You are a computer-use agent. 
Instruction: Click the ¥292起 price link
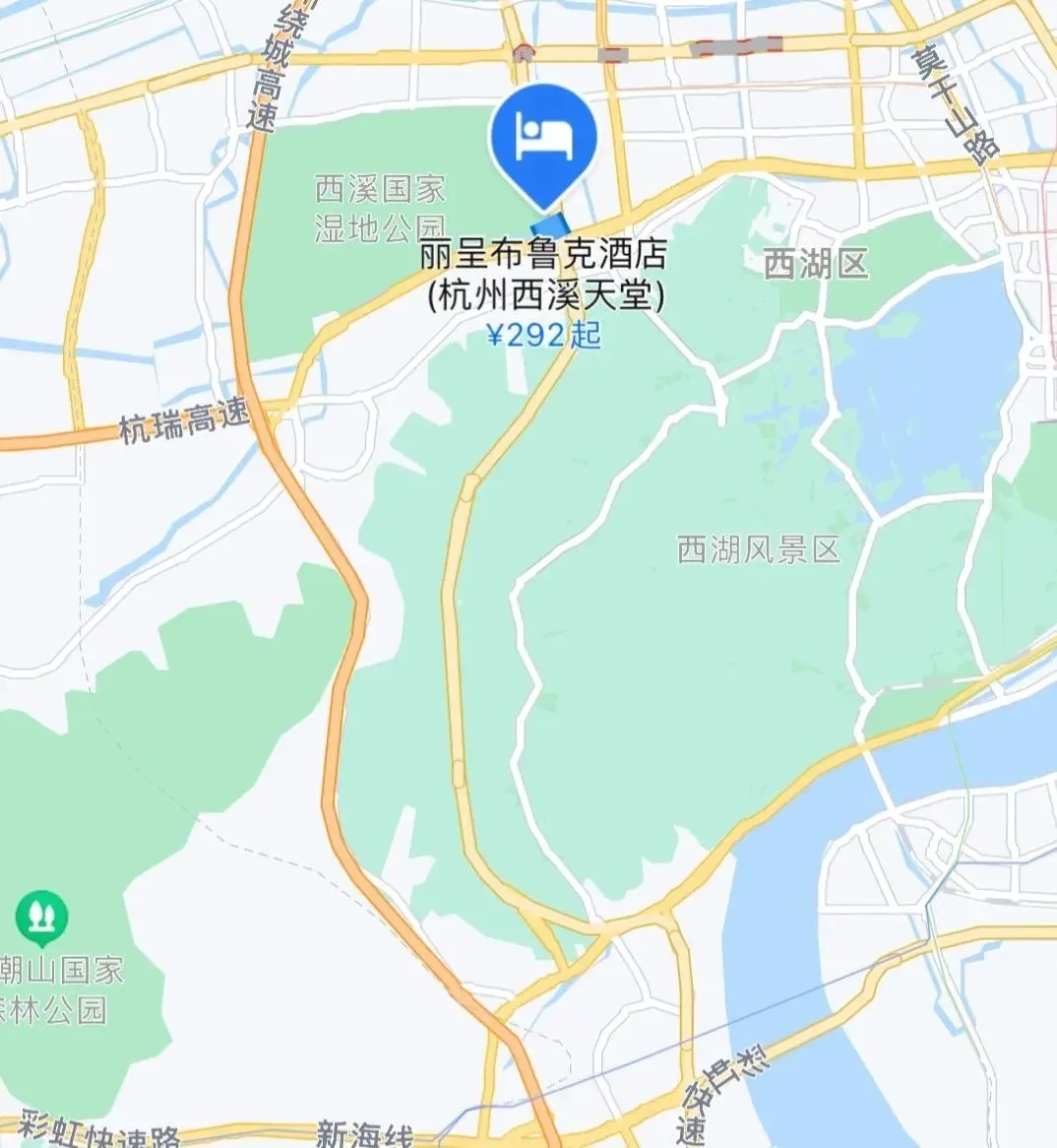pyautogui.click(x=547, y=337)
